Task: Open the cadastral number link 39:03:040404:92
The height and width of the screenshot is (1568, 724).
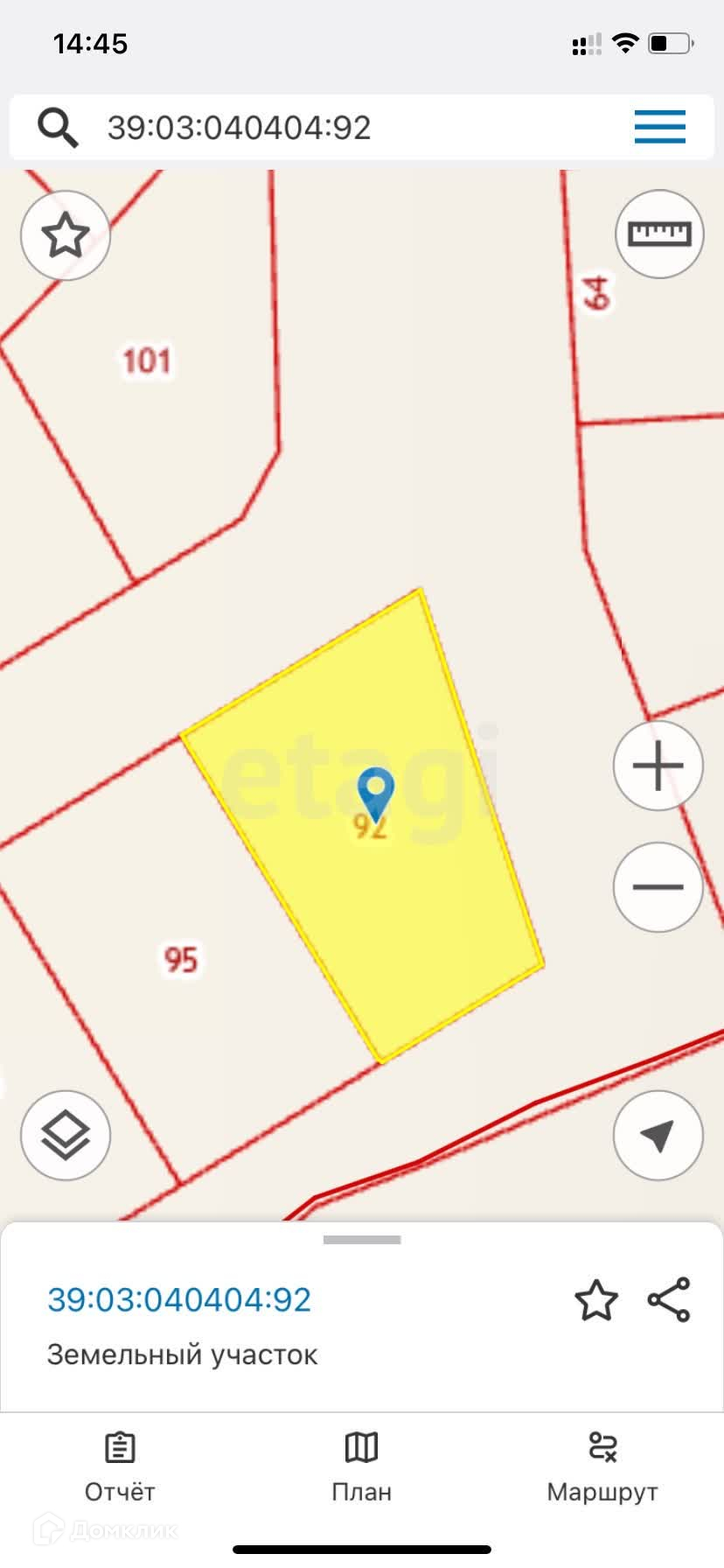Action: click(x=179, y=1300)
